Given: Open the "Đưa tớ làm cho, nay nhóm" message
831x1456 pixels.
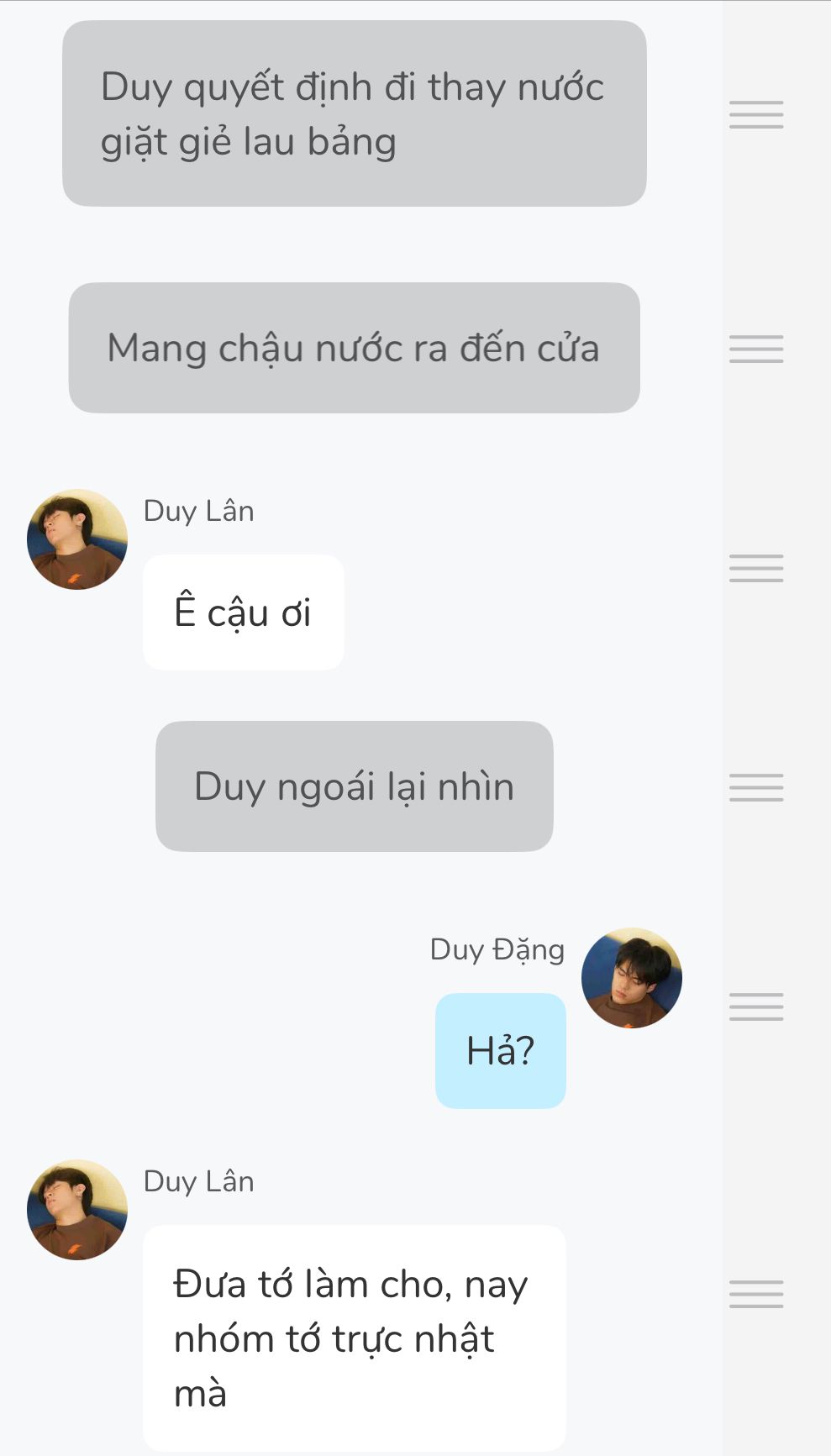Looking at the screenshot, I should pyautogui.click(x=354, y=1338).
